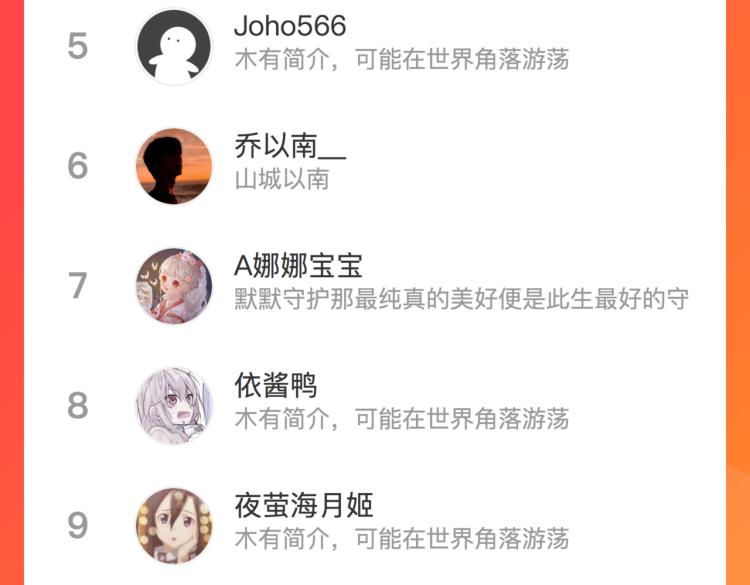
Task: Select the user 依酱鸭
Action: pos(375,406)
